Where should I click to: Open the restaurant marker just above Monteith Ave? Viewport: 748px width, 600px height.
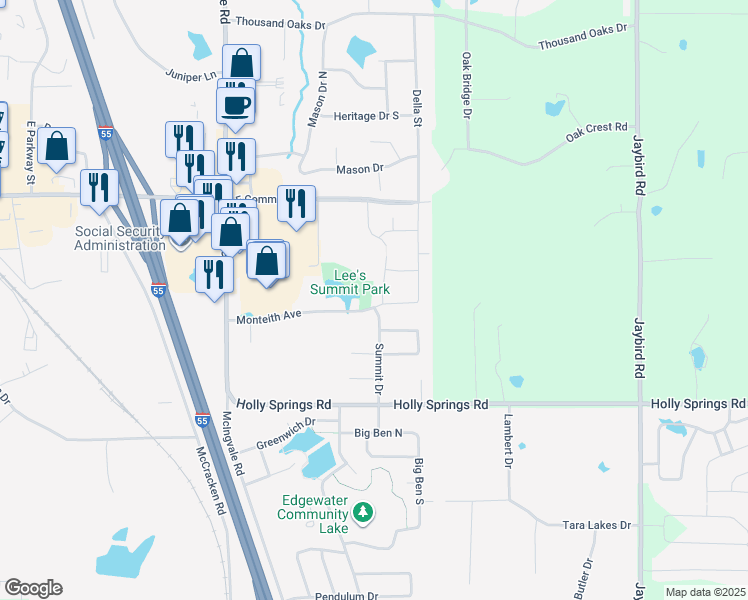tap(214, 274)
